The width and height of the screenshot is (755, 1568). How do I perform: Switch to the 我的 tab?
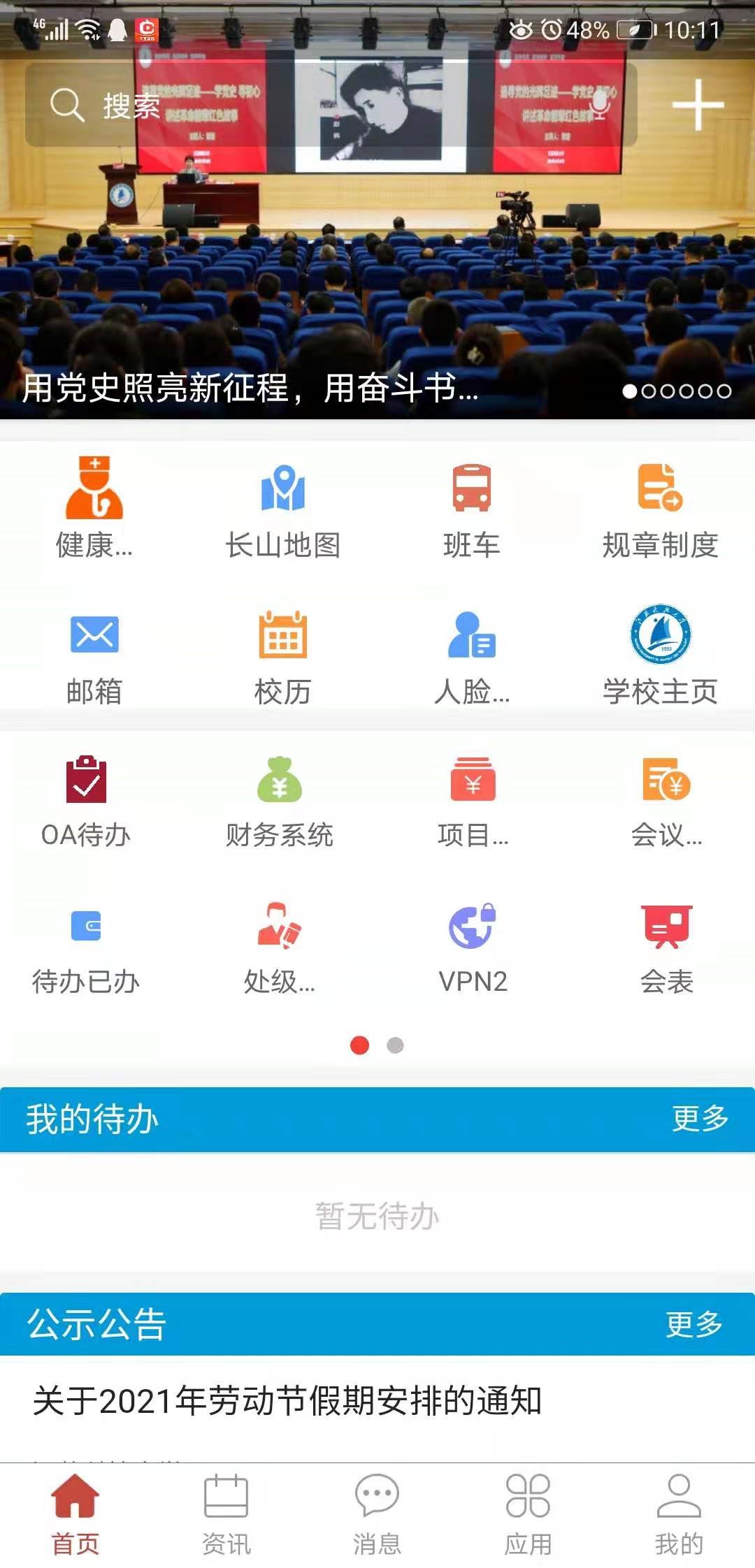(679, 1513)
